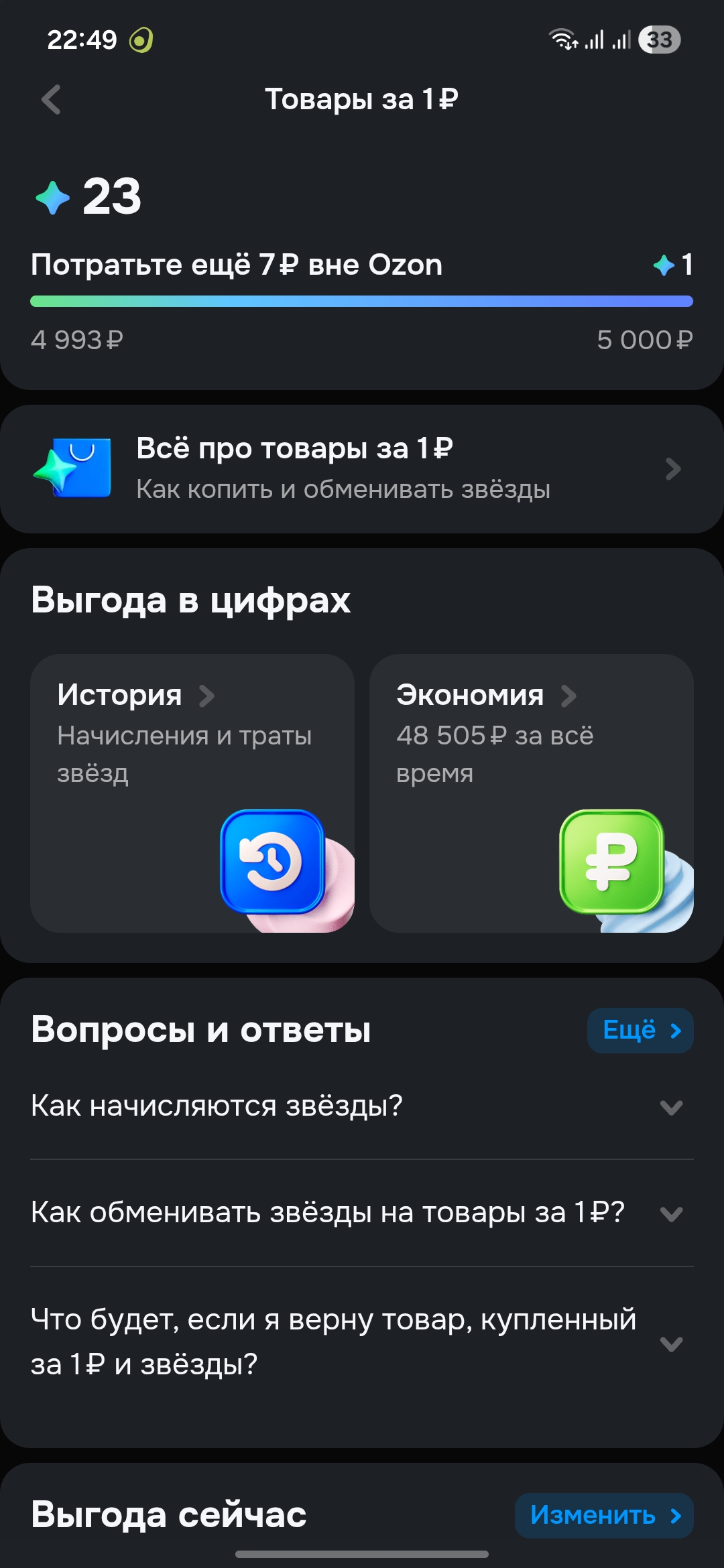Expand question about returning товар and звёзды
The height and width of the screenshot is (1568, 724).
click(x=362, y=1342)
